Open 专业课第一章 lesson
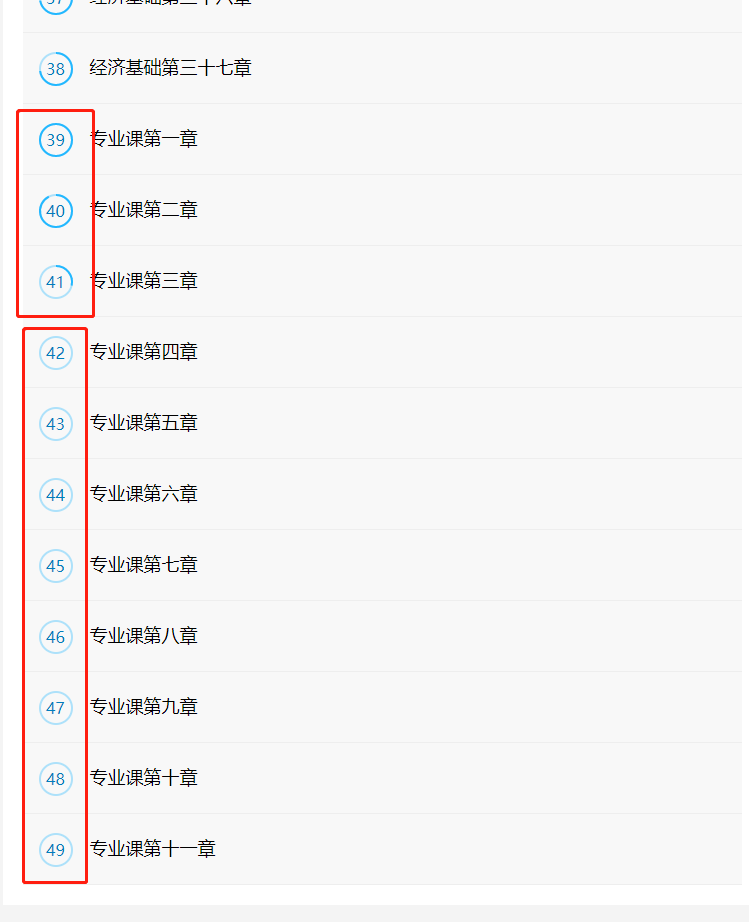The height and width of the screenshot is (922, 749). (x=144, y=139)
